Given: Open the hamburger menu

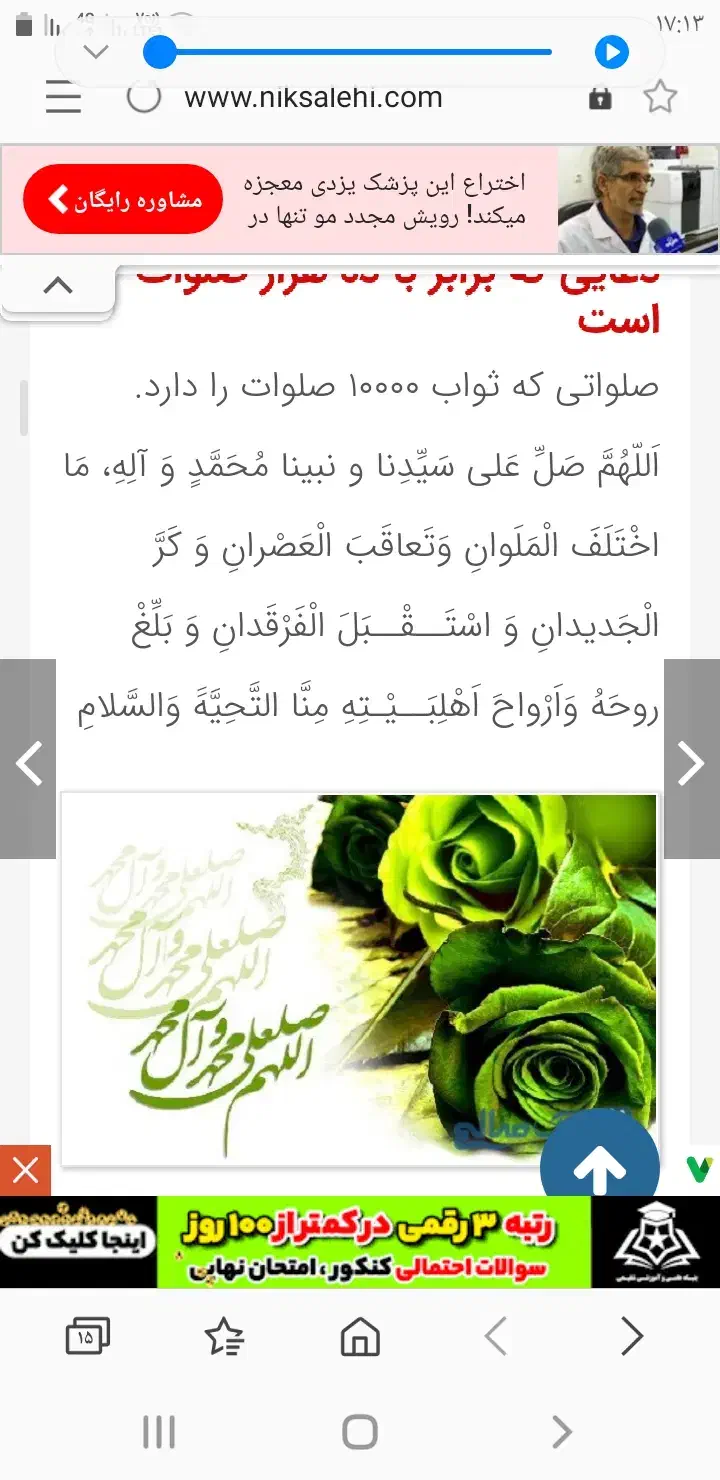Looking at the screenshot, I should pos(64,98).
